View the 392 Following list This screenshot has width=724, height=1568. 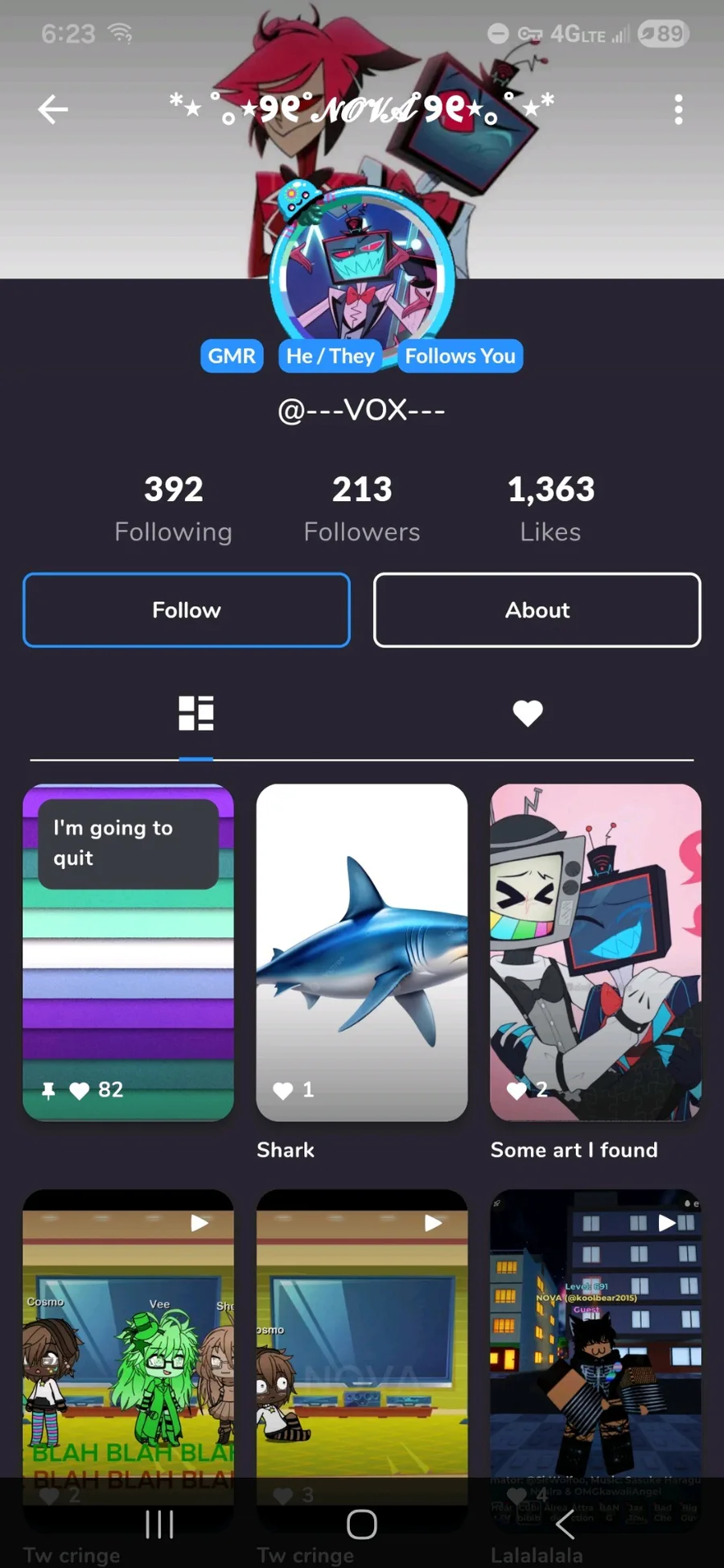pyautogui.click(x=173, y=508)
